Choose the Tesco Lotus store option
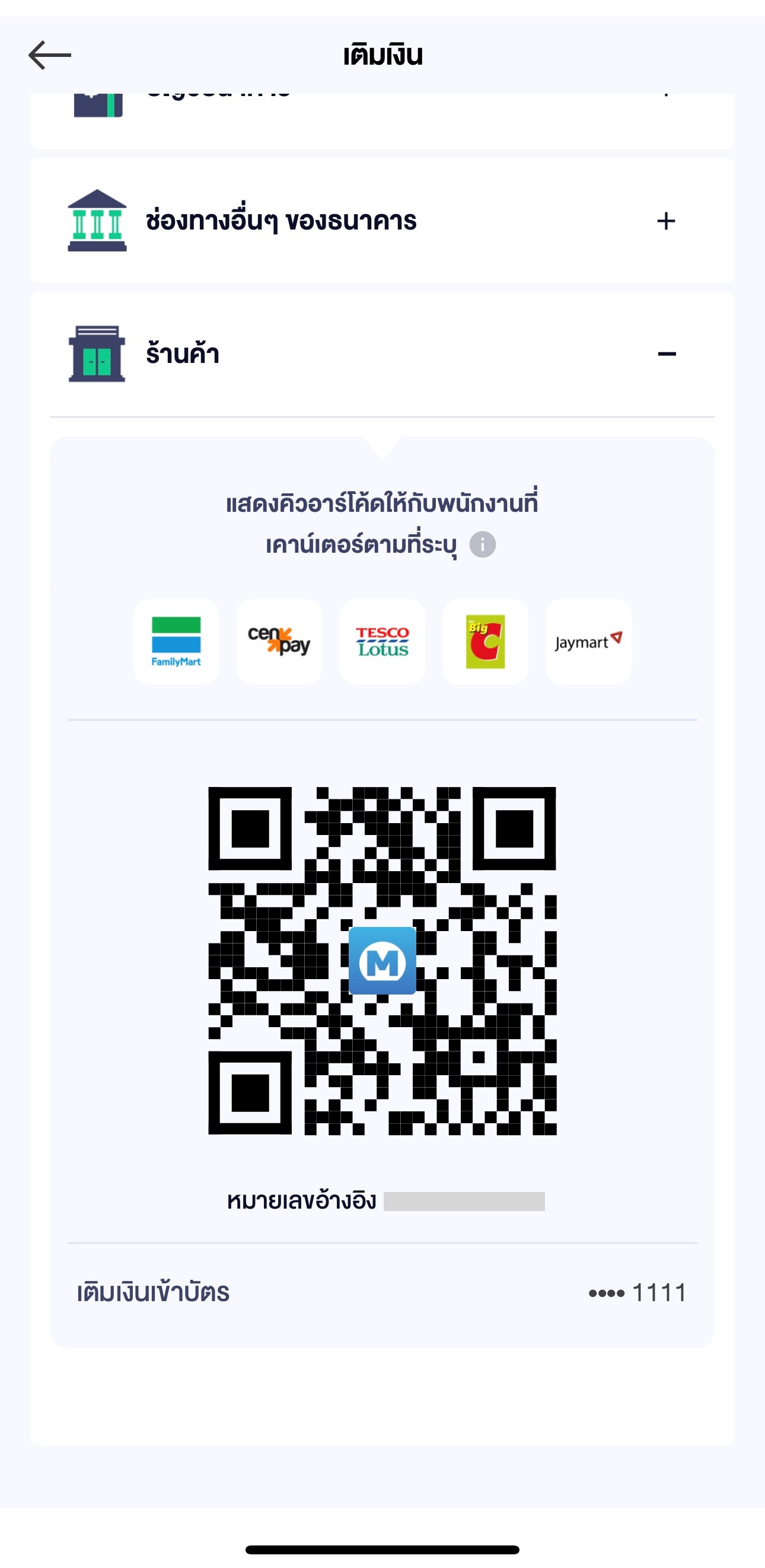The width and height of the screenshot is (765, 1568). coord(382,642)
